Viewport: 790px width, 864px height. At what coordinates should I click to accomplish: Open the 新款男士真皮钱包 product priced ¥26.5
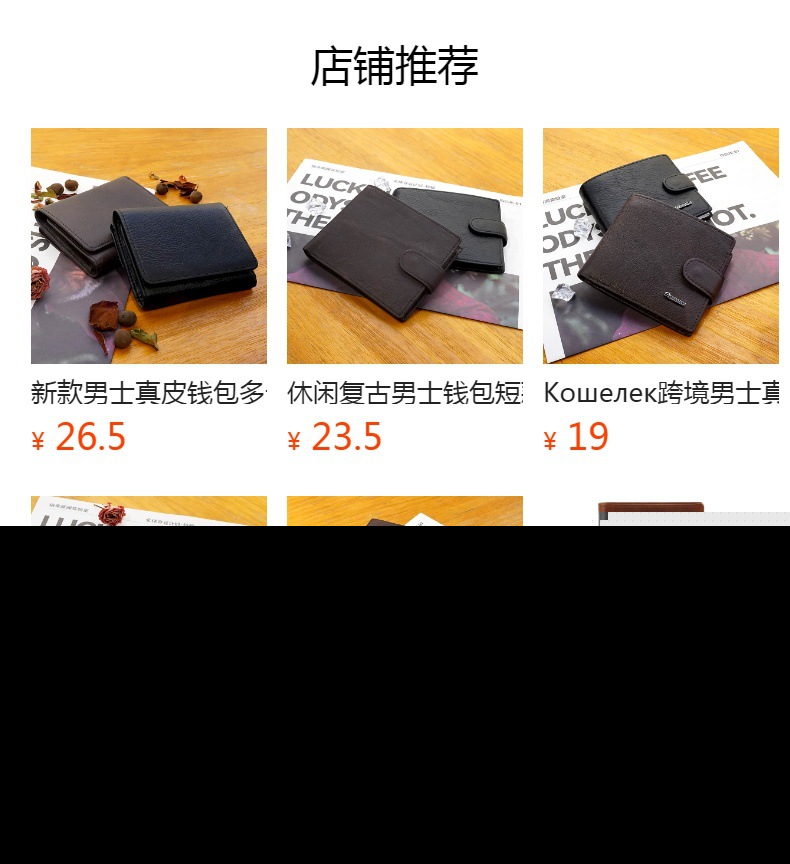point(148,246)
